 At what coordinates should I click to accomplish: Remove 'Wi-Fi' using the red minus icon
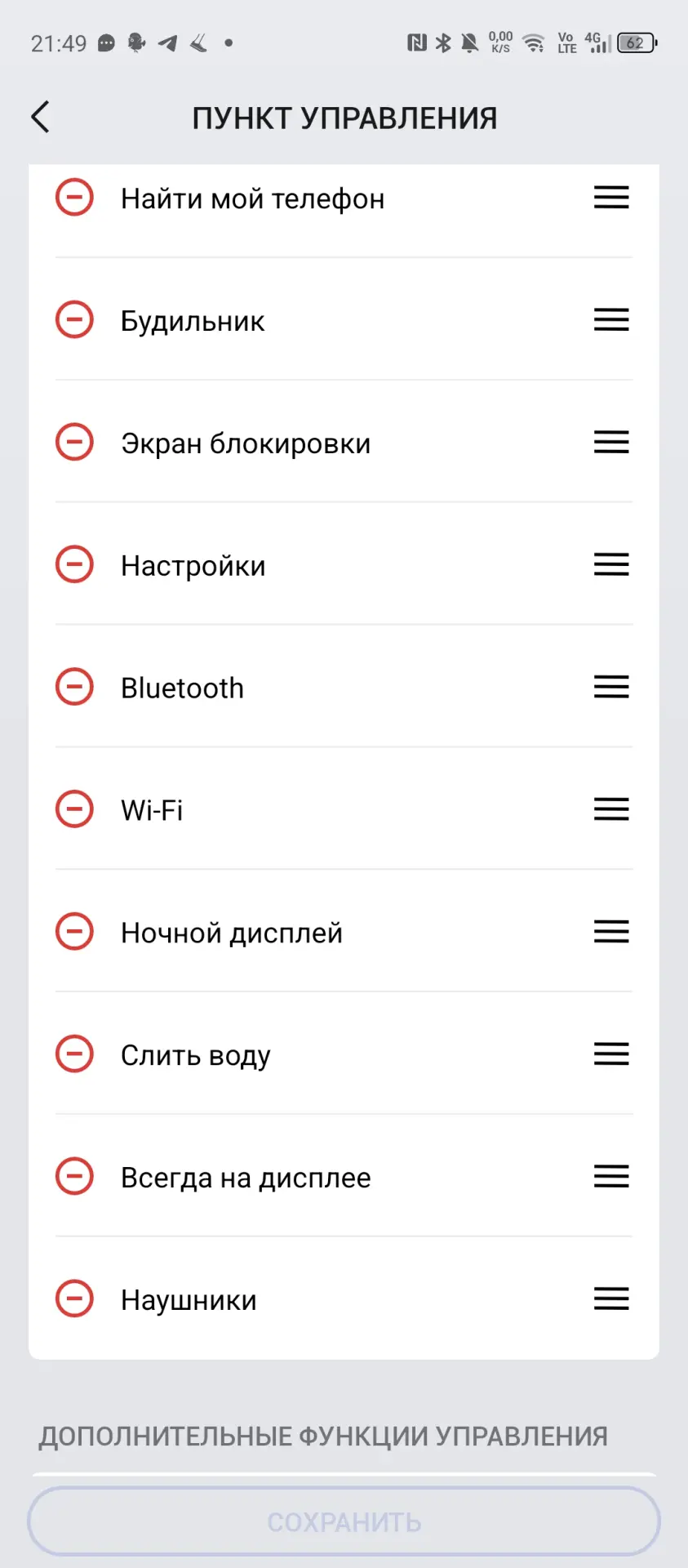[74, 809]
